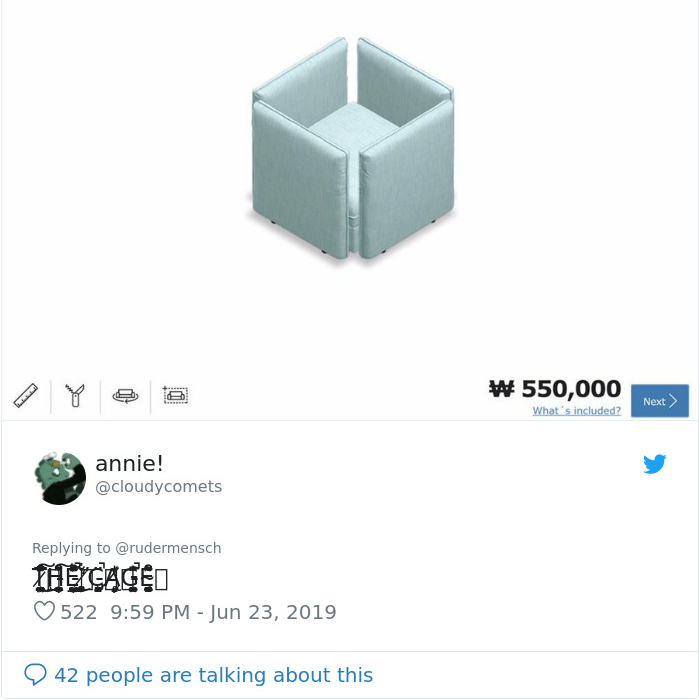This screenshot has height=700, width=700.
Task: Open the Twitter bird icon
Action: tap(655, 464)
